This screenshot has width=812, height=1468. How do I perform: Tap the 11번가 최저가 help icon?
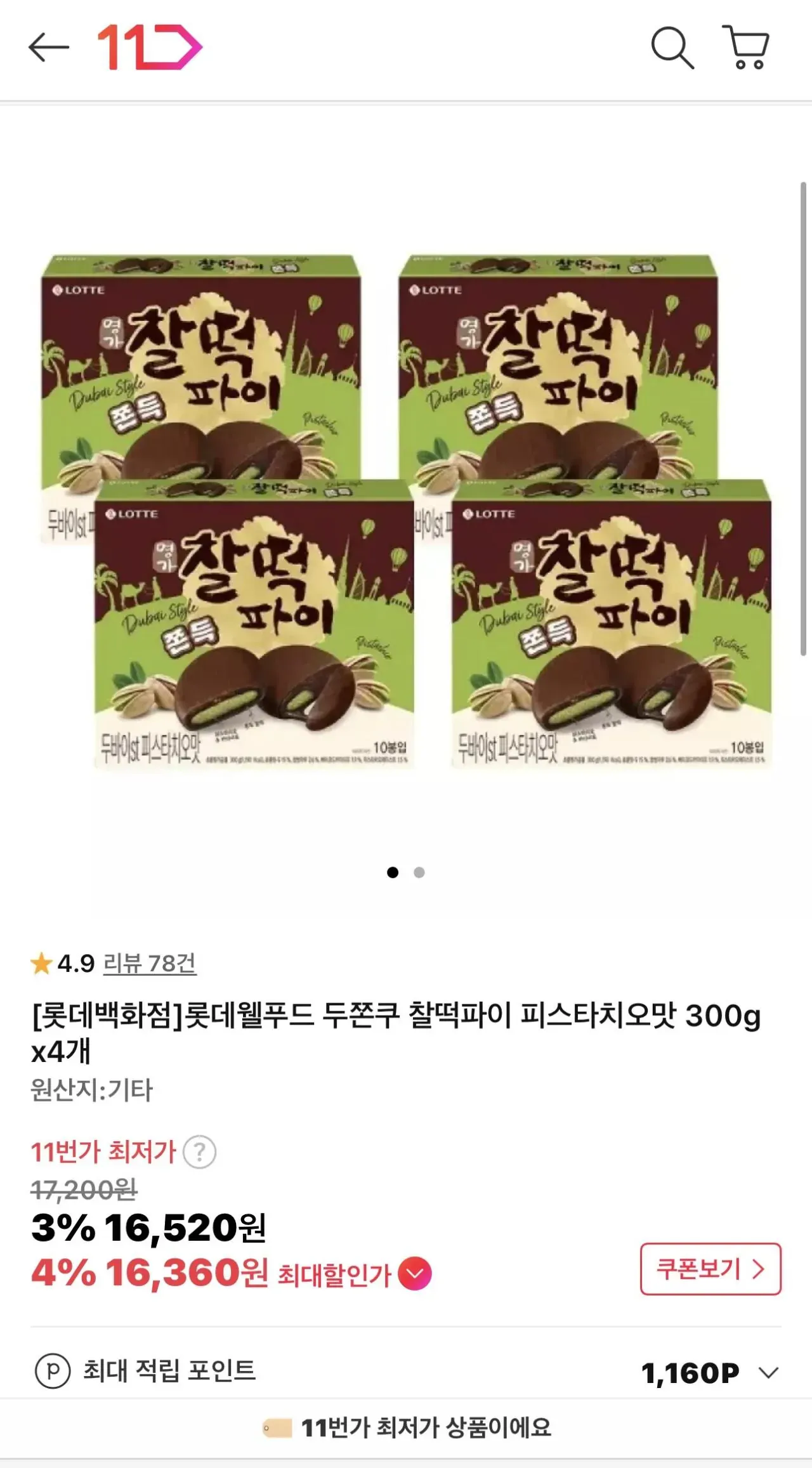tap(199, 1152)
